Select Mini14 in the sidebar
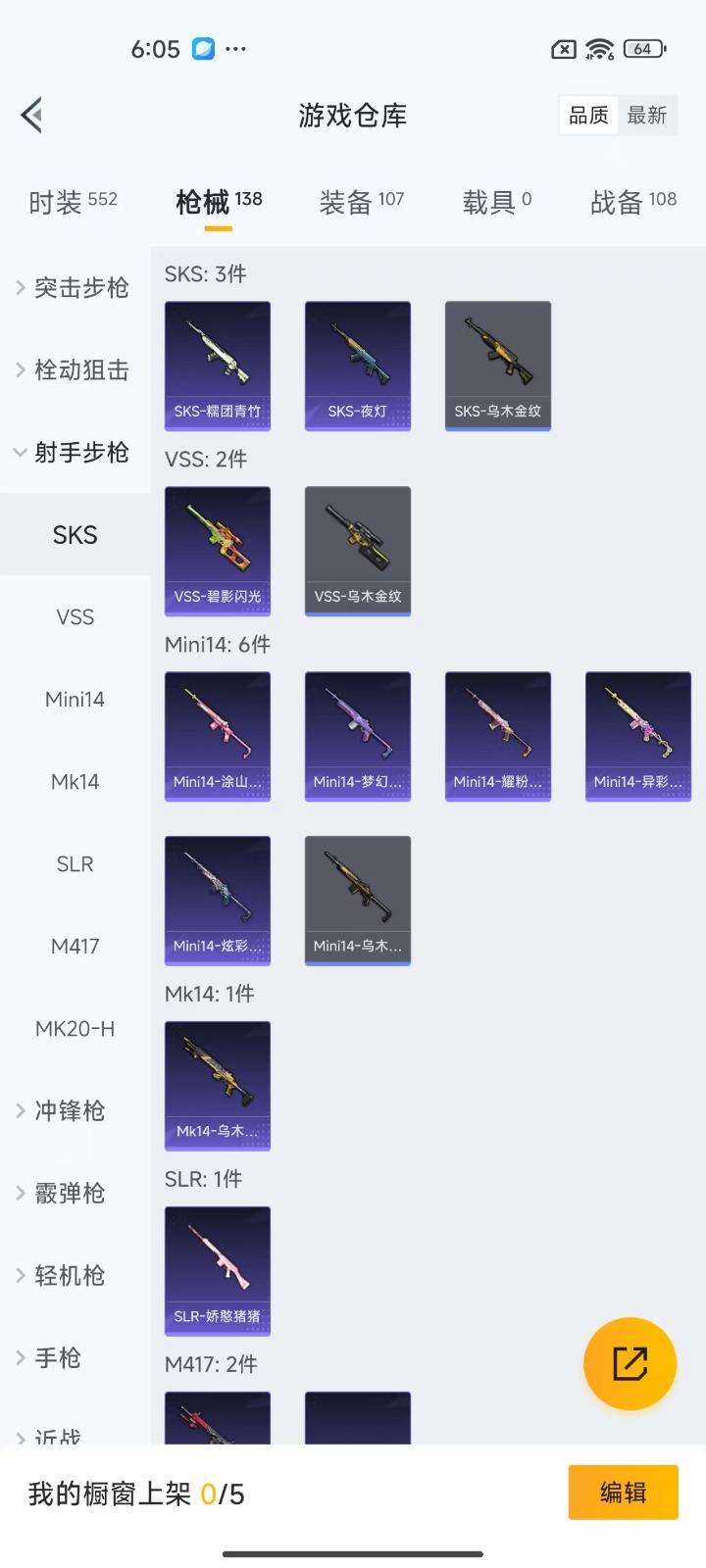This screenshot has height=1568, width=706. 75,699
